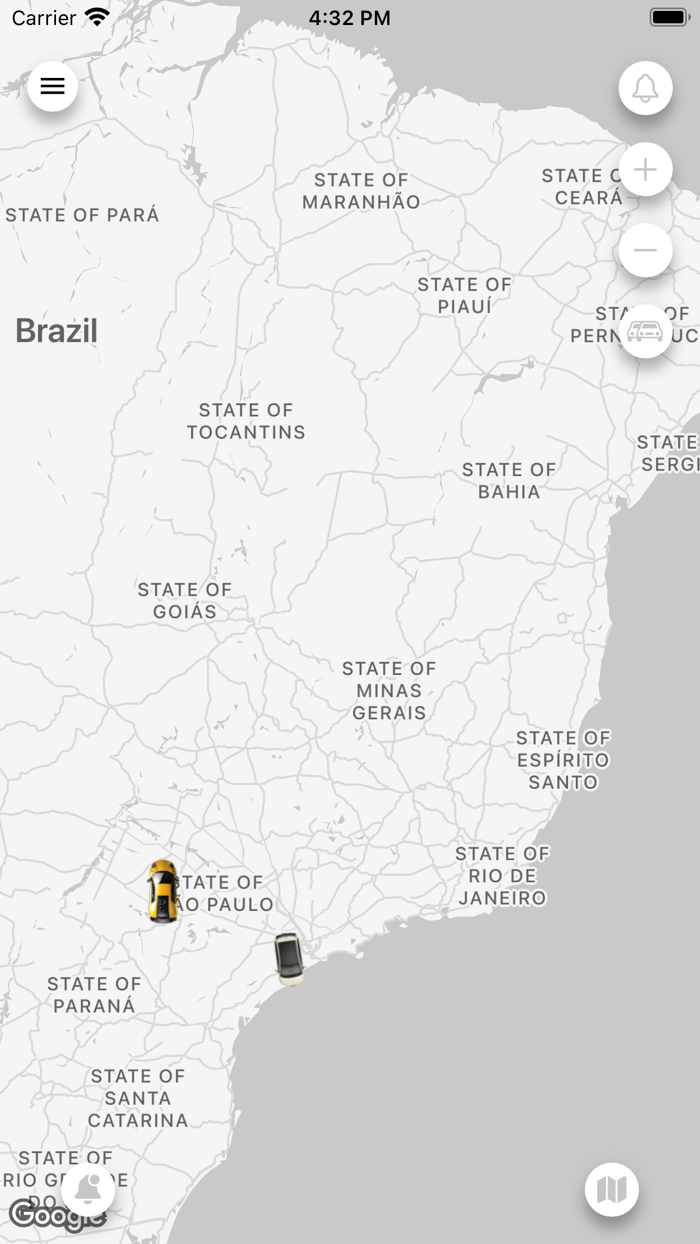Zoom out with the minus button

click(x=645, y=250)
